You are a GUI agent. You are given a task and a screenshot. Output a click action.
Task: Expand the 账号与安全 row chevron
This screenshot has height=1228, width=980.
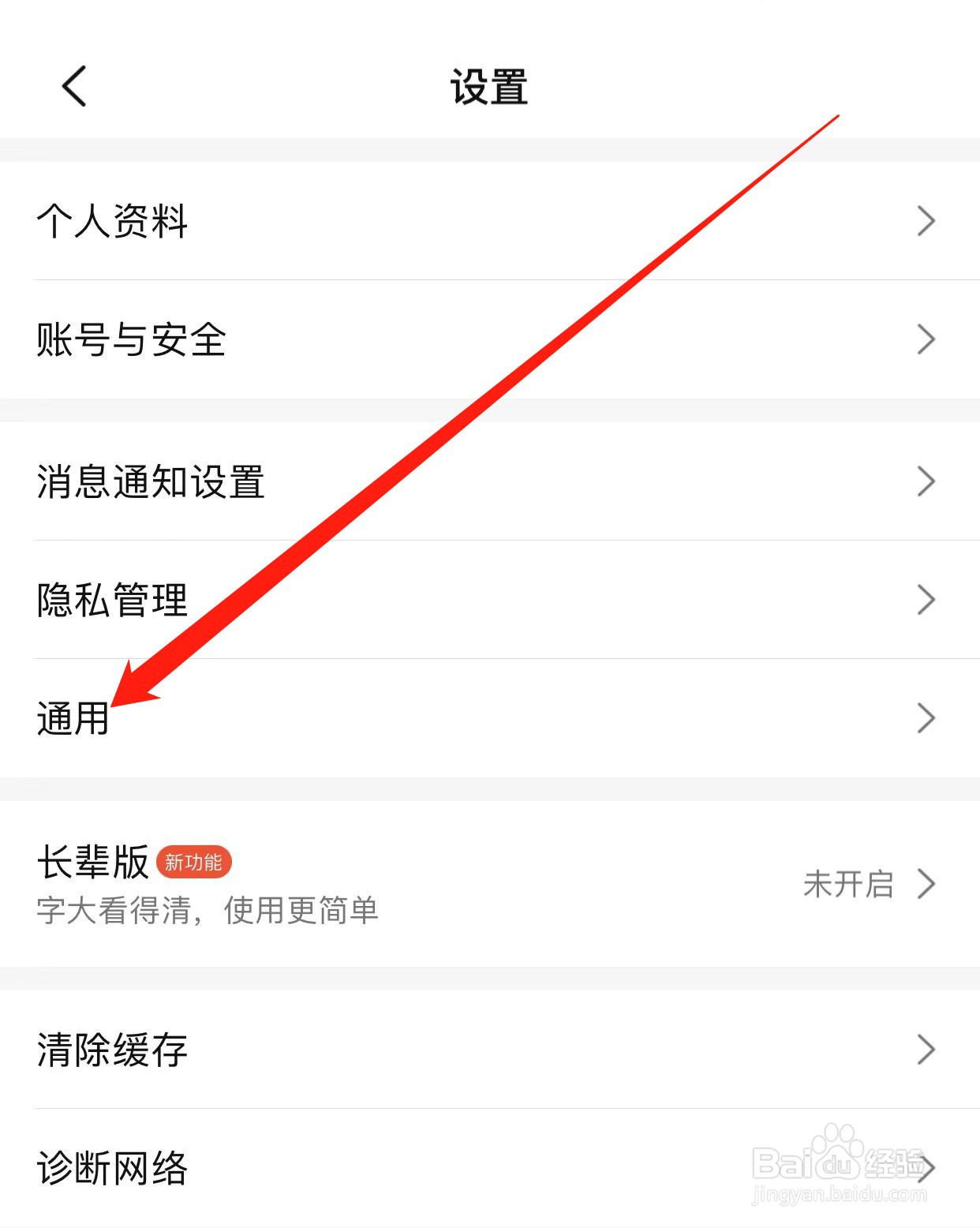coord(926,340)
